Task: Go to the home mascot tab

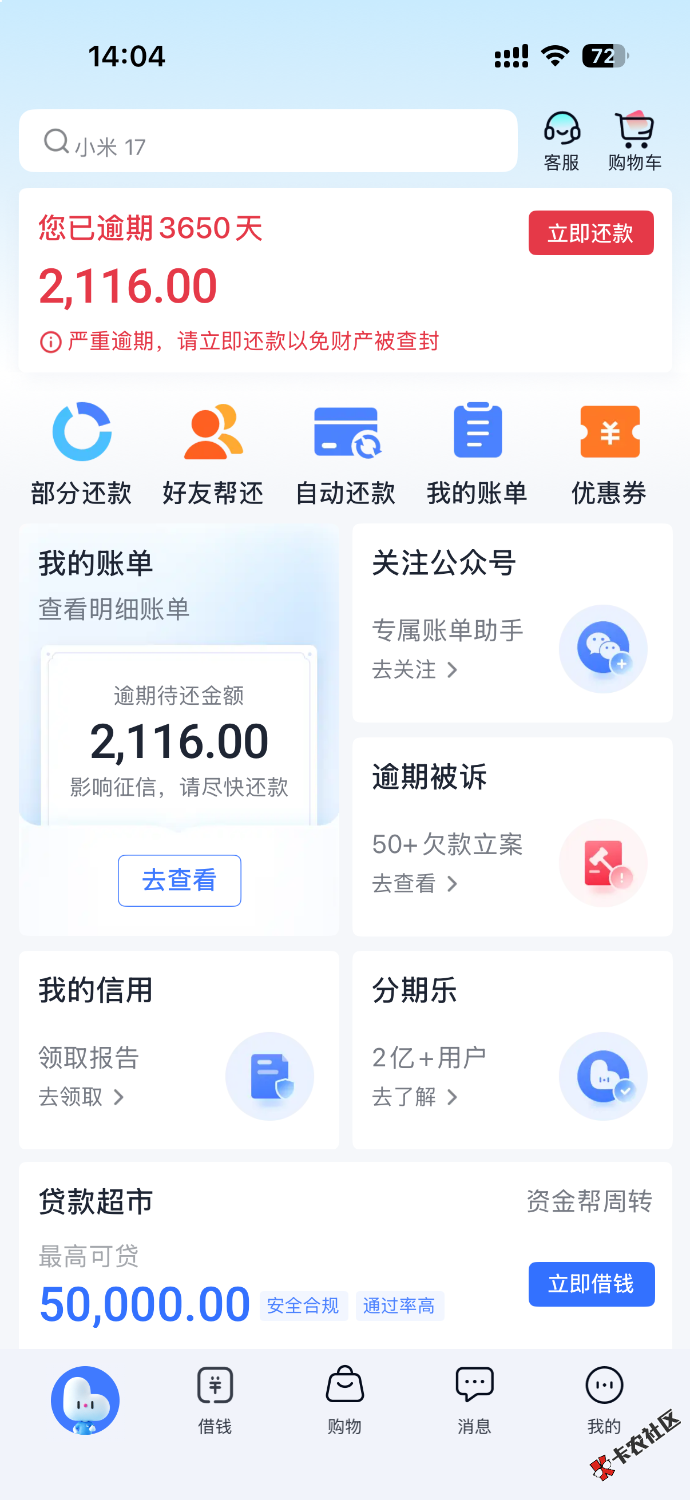Action: point(85,1401)
